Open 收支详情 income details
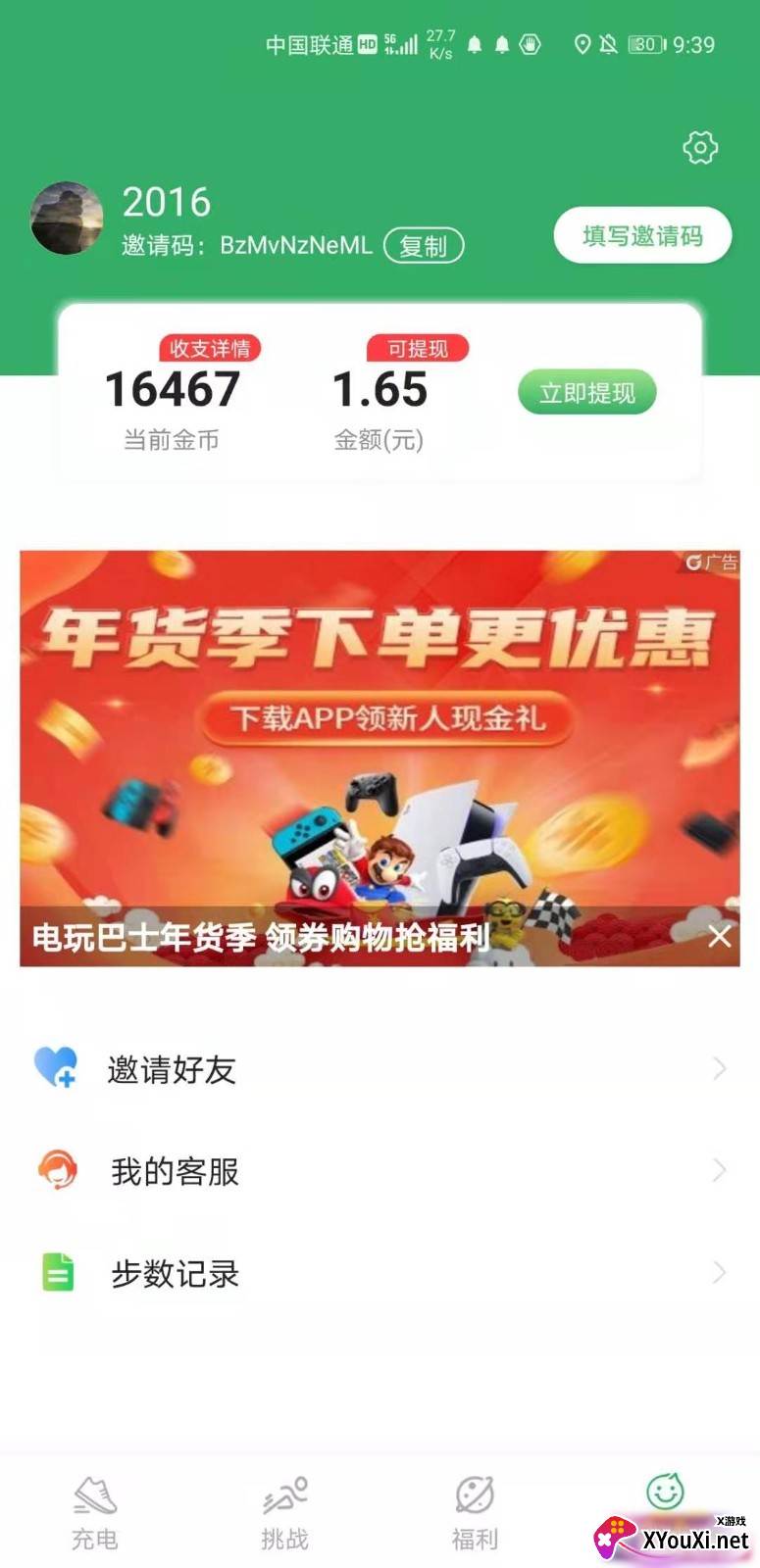 [x=210, y=348]
